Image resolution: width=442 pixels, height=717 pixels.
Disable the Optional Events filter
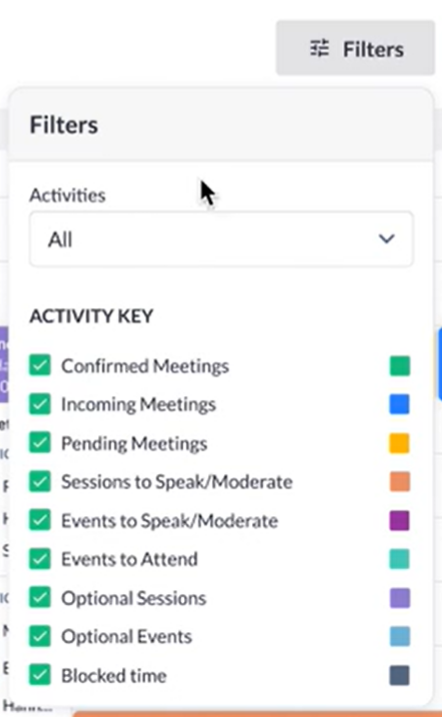coord(40,636)
